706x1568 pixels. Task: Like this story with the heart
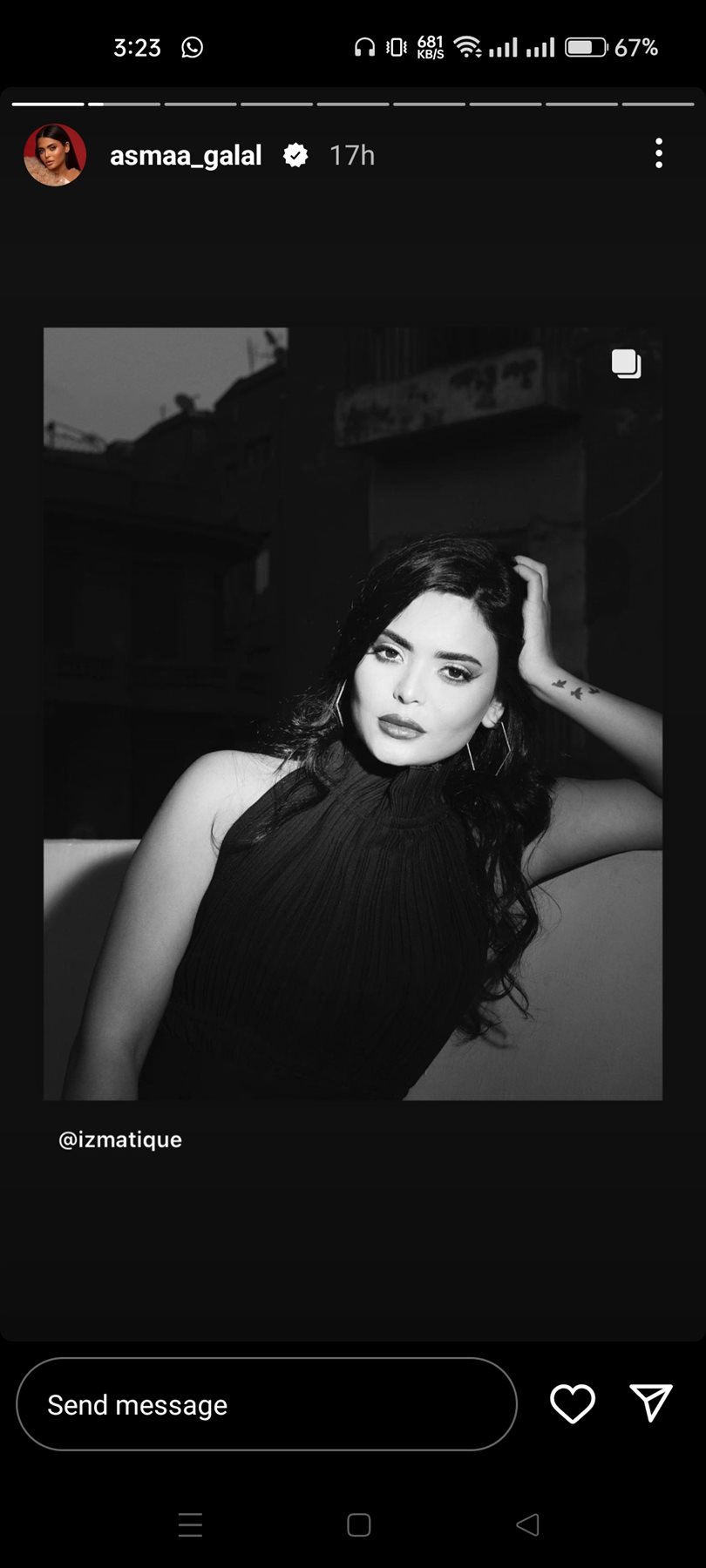(x=573, y=1403)
